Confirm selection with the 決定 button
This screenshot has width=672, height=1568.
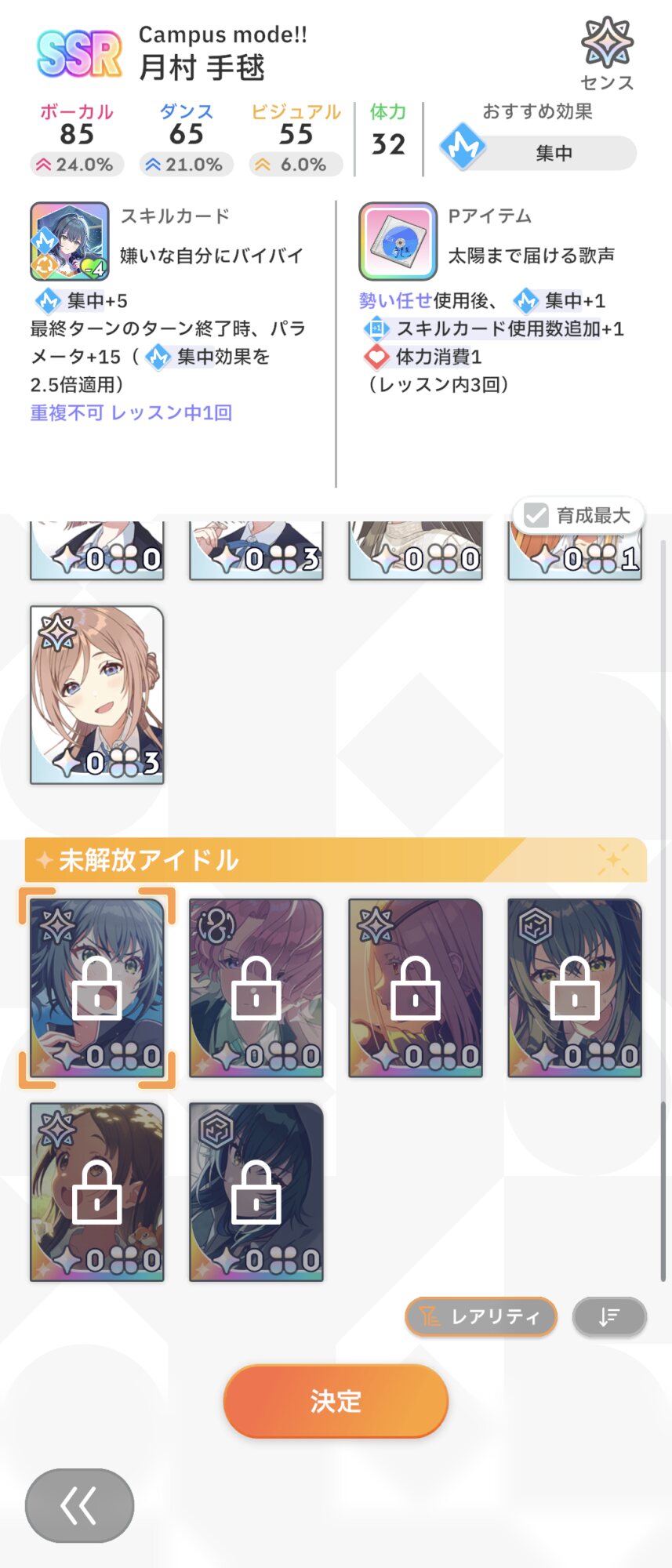tap(336, 1401)
